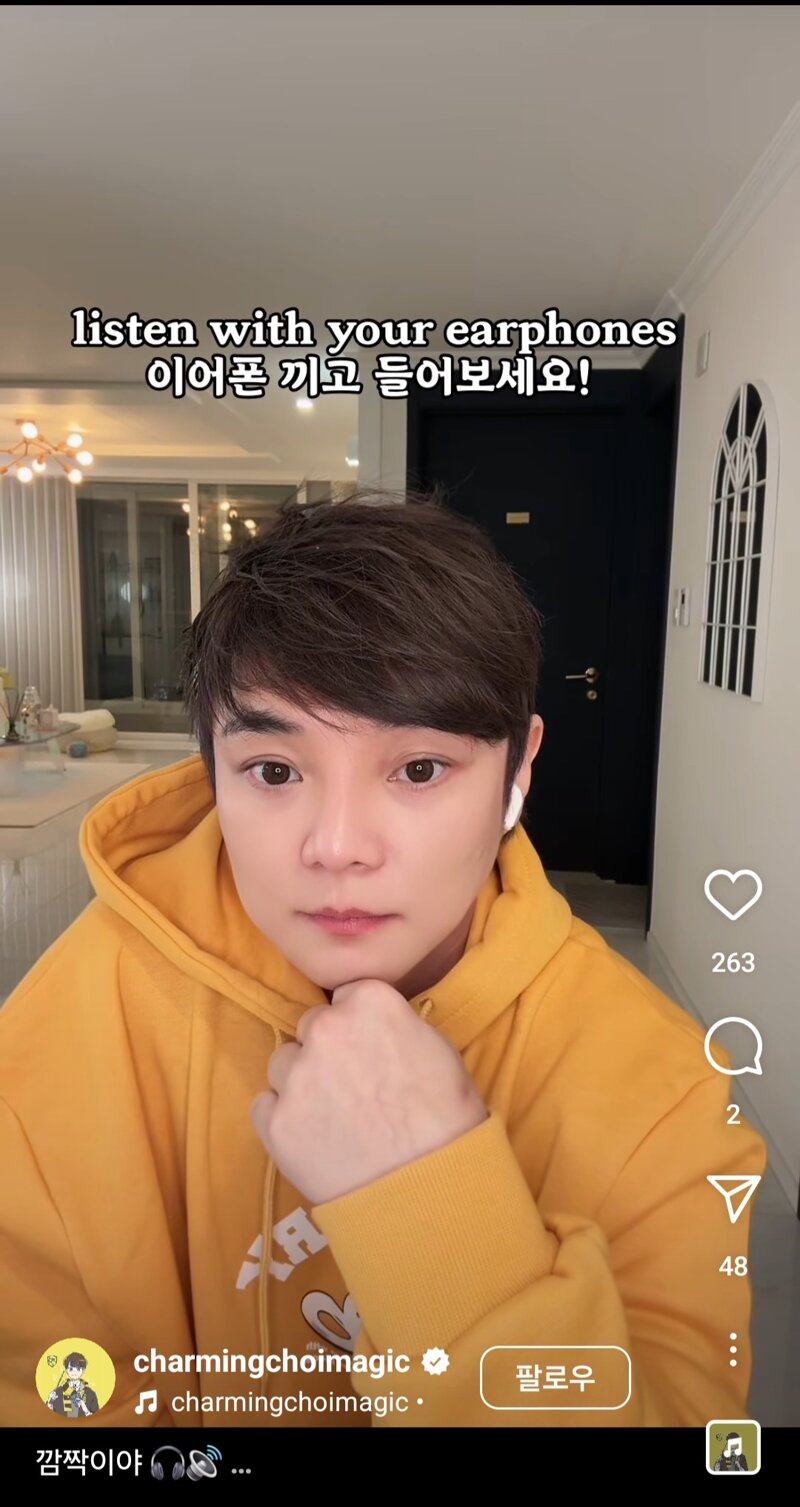Open the three-dot overflow menu
Viewport: 800px width, 1507px height.
tap(733, 1350)
